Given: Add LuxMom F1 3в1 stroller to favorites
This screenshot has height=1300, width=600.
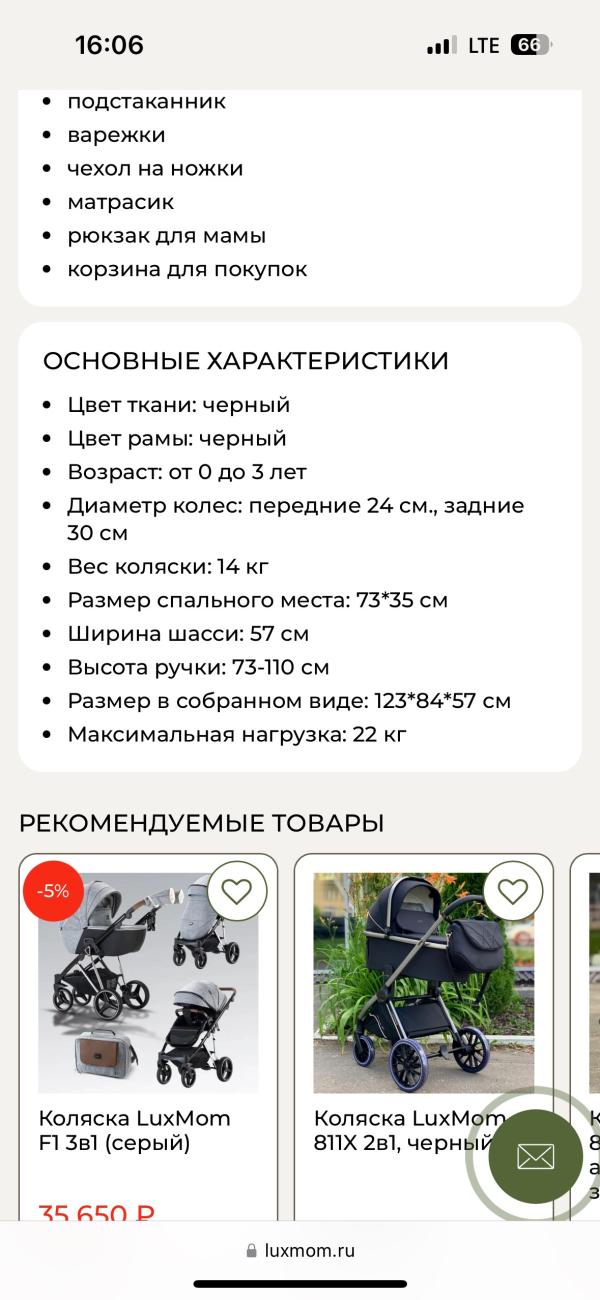Looking at the screenshot, I should (237, 890).
